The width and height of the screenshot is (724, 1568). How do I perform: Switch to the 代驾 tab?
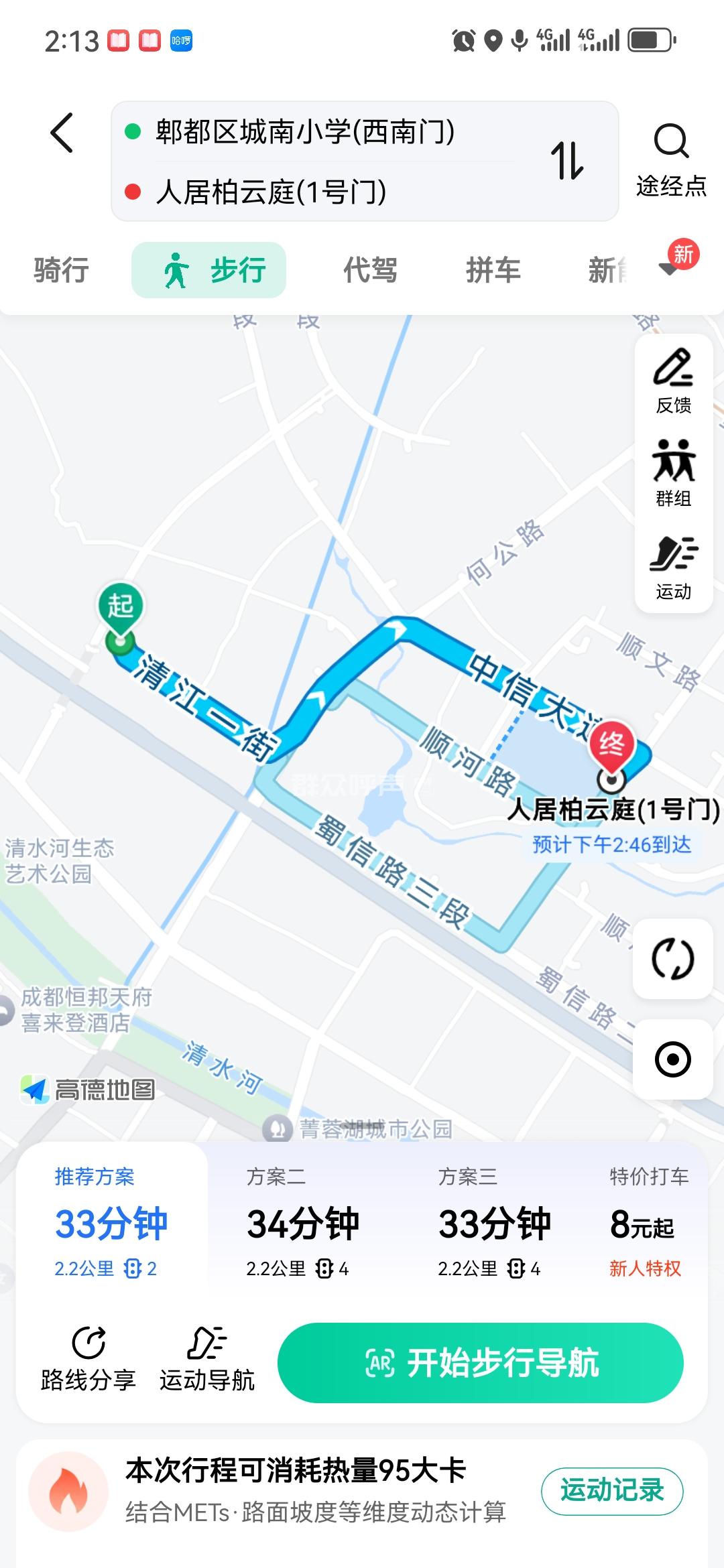pyautogui.click(x=370, y=271)
